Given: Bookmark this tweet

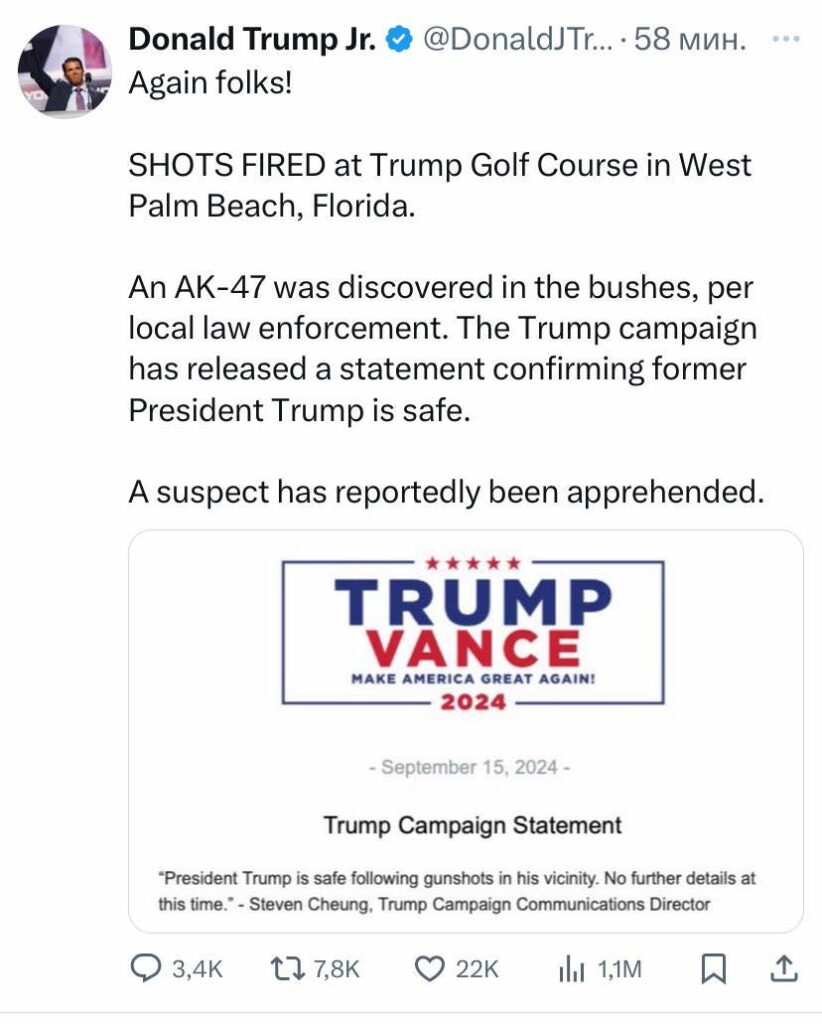Looking at the screenshot, I should click(x=713, y=968).
